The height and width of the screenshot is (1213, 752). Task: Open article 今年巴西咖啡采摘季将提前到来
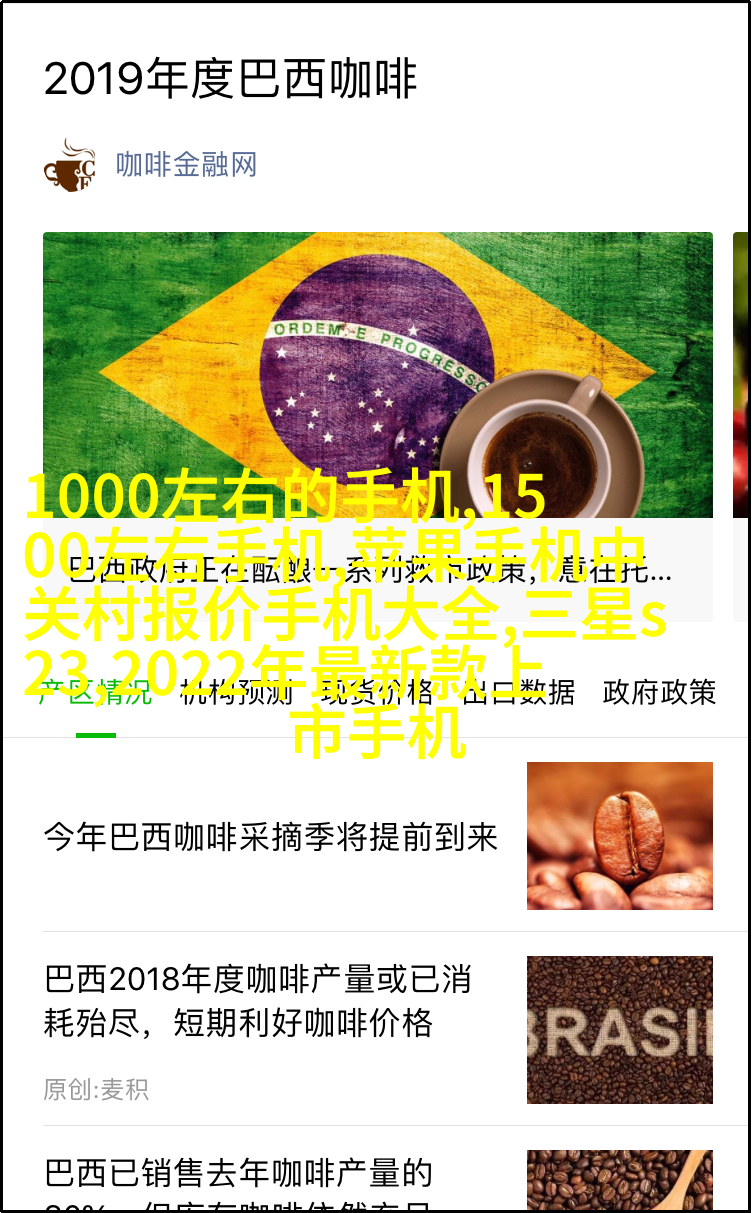point(270,837)
